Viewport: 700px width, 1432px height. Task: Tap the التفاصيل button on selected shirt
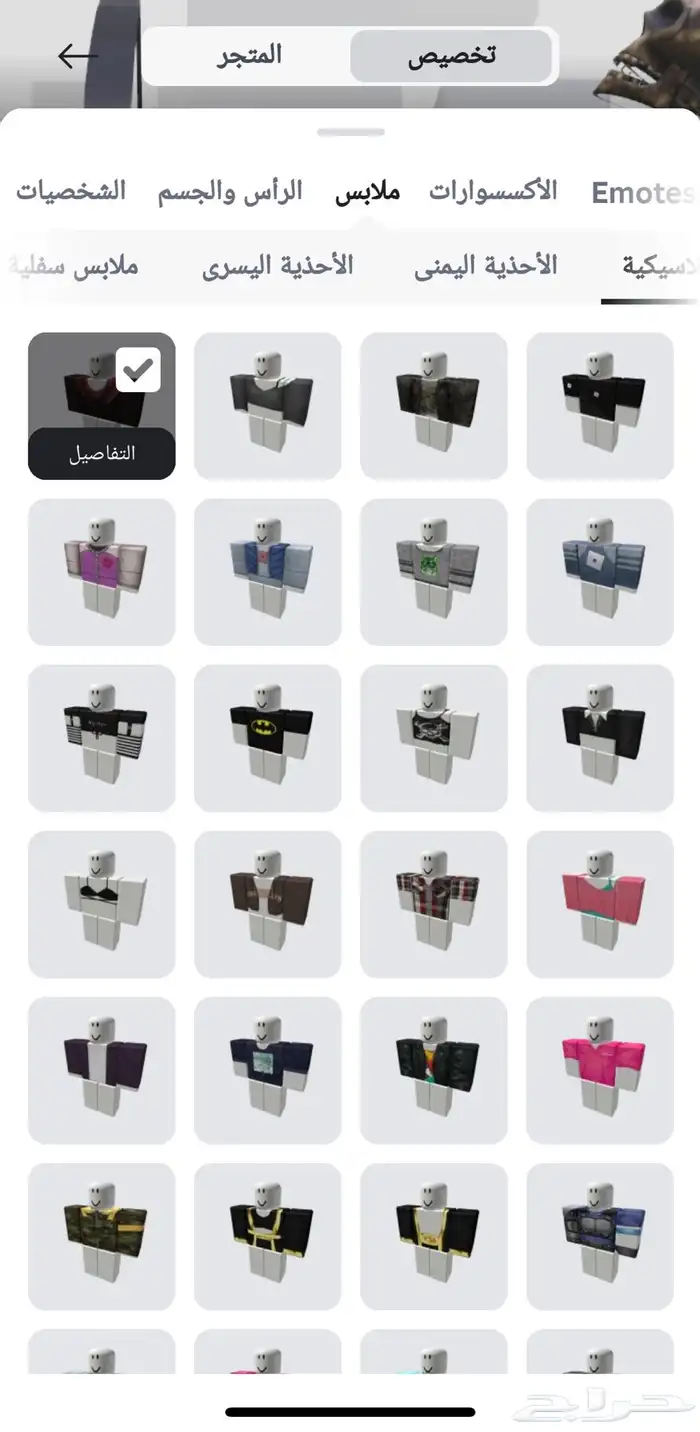click(x=102, y=454)
